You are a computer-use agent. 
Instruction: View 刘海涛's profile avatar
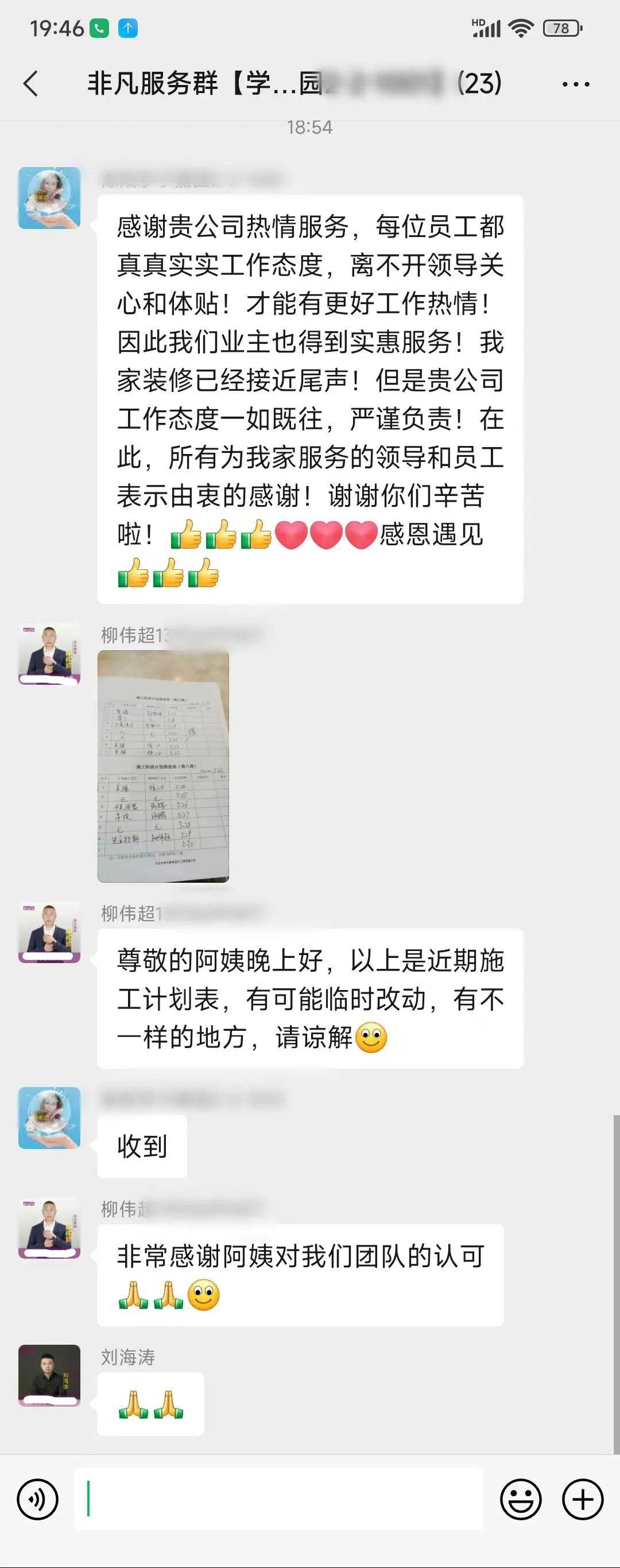click(49, 1375)
